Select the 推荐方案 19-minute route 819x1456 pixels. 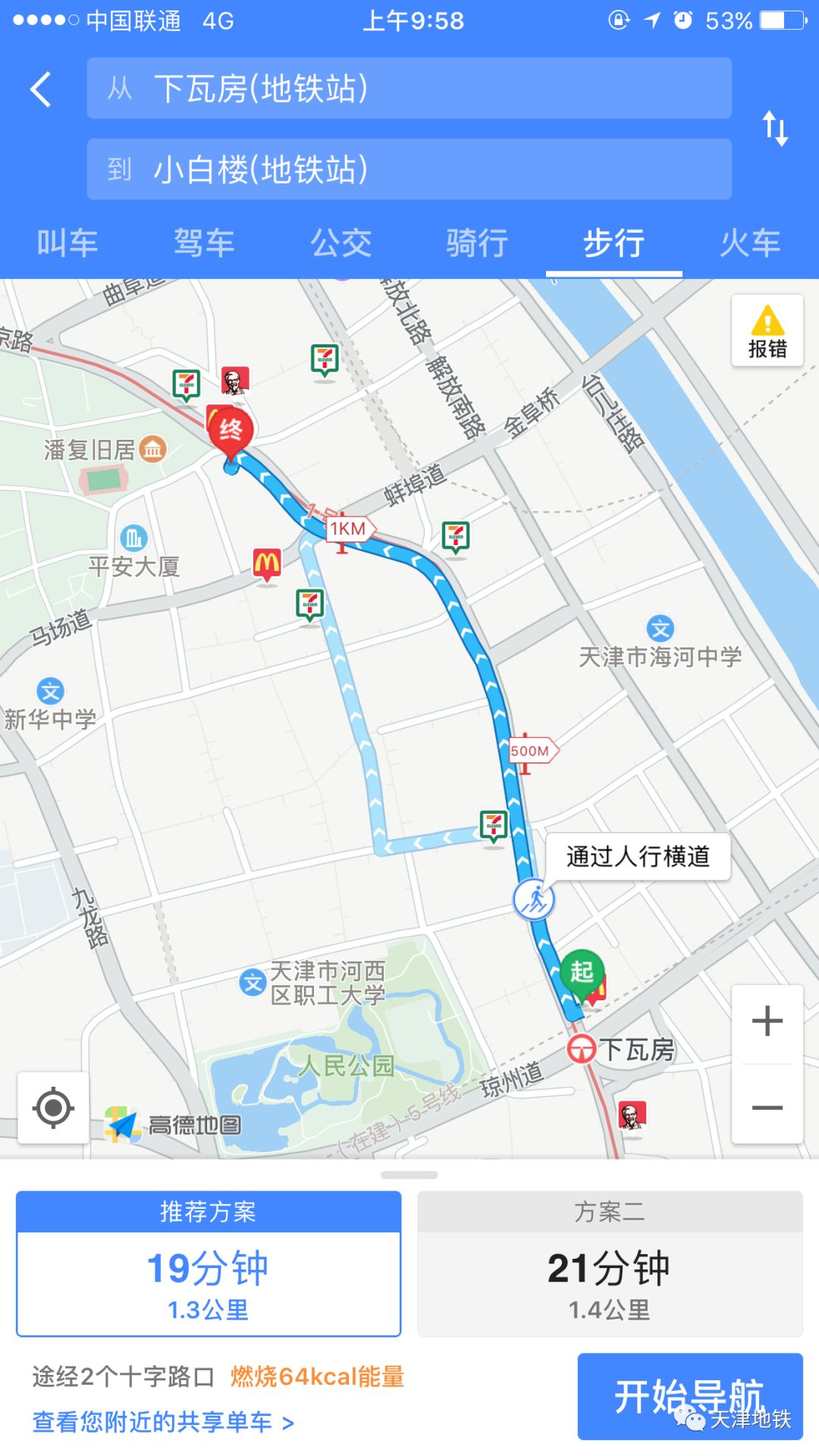pyautogui.click(x=209, y=1263)
